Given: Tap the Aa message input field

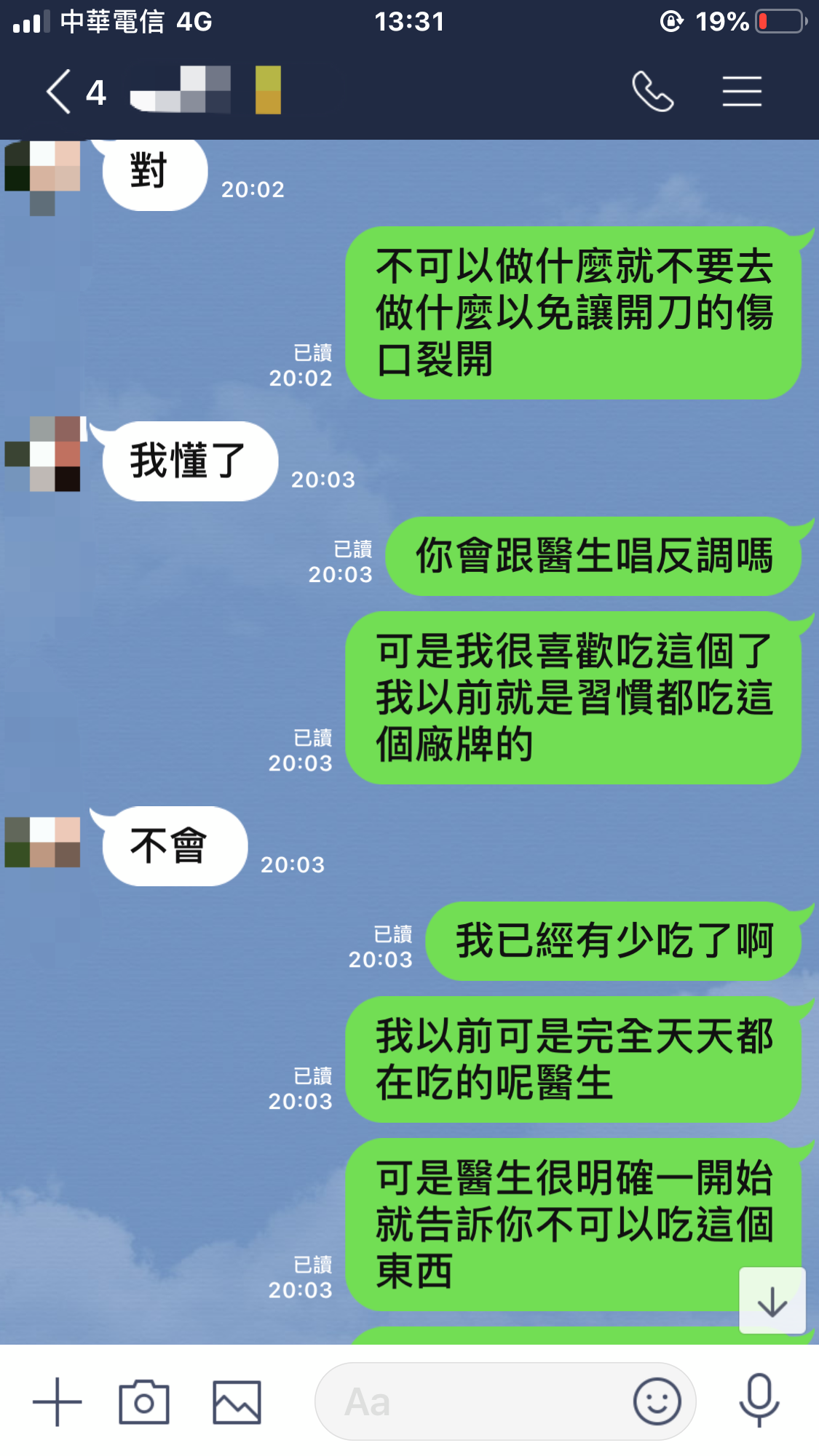Looking at the screenshot, I should (473, 1401).
